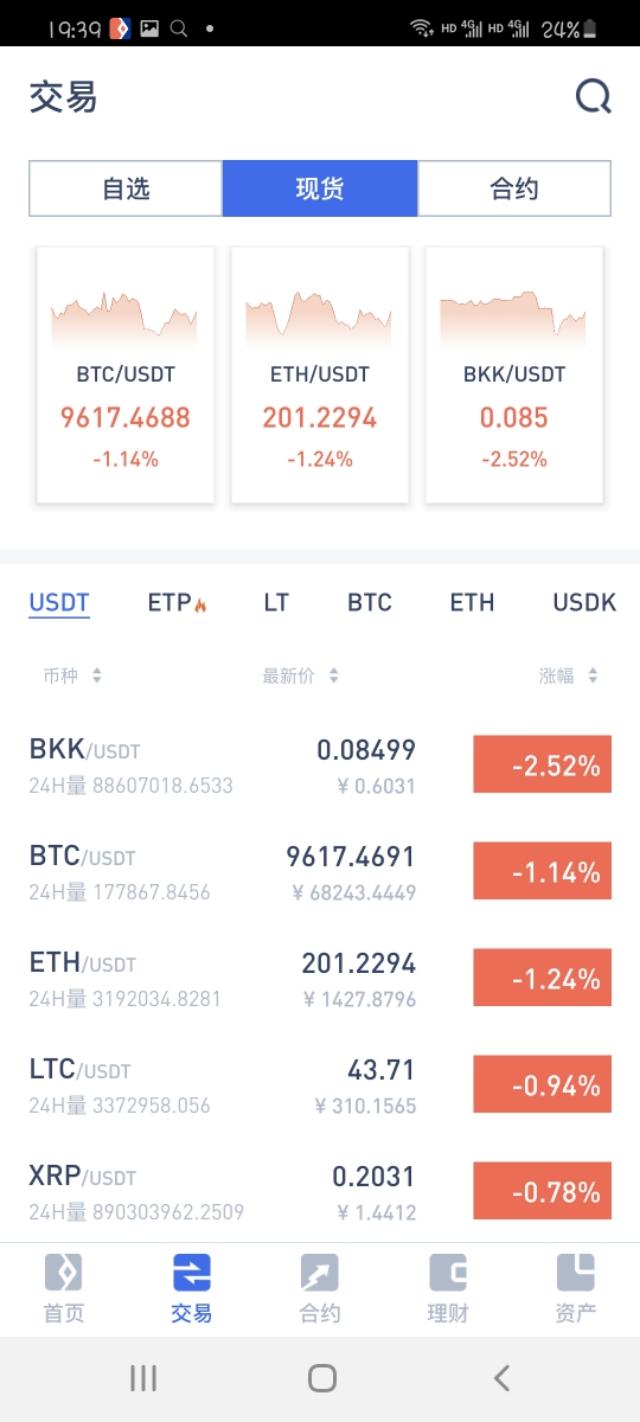The width and height of the screenshot is (640, 1422).
Task: Open the BTC/USDT chart card
Action: [x=126, y=375]
